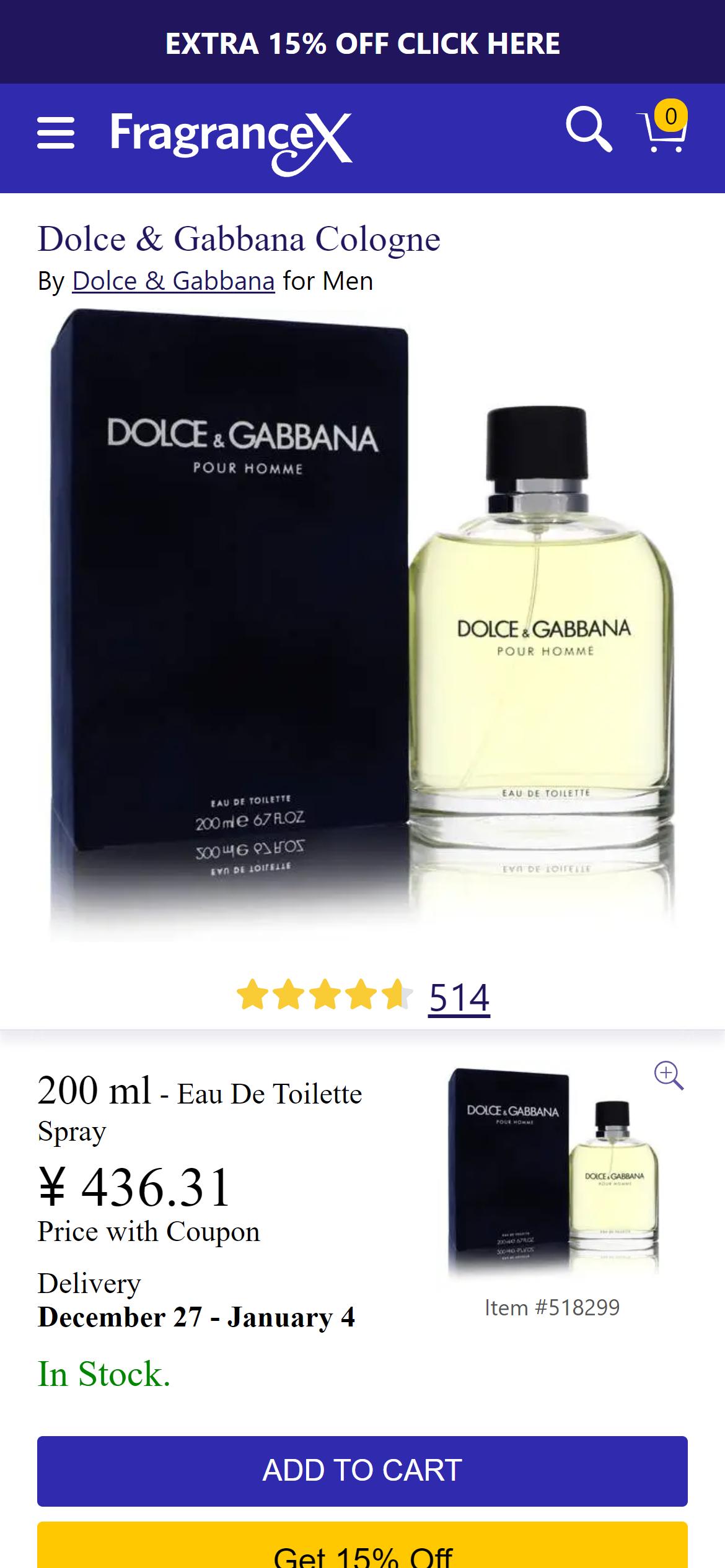The width and height of the screenshot is (725, 1568).
Task: Open the 514 reviews link
Action: pos(459,998)
